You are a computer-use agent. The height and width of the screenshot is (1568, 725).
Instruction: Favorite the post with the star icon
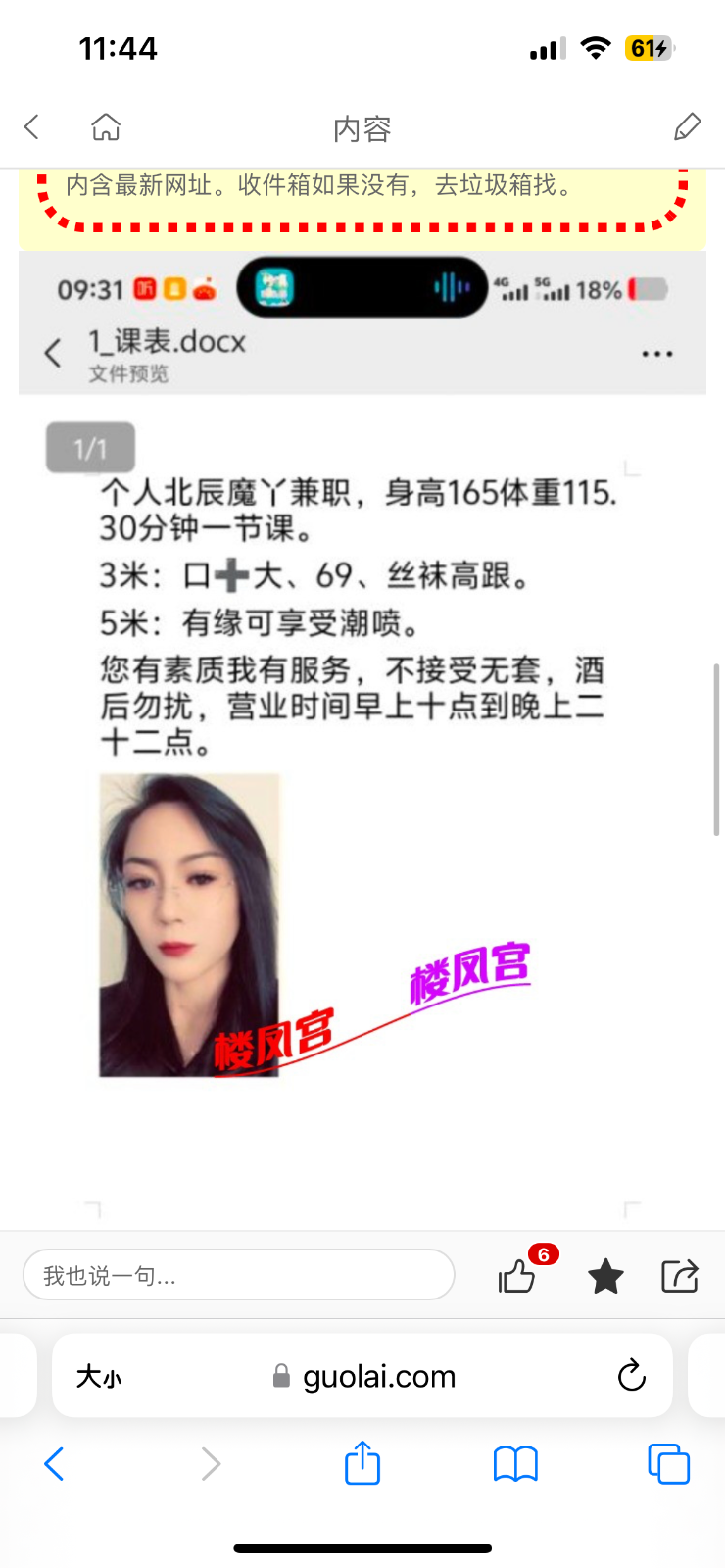605,1275
